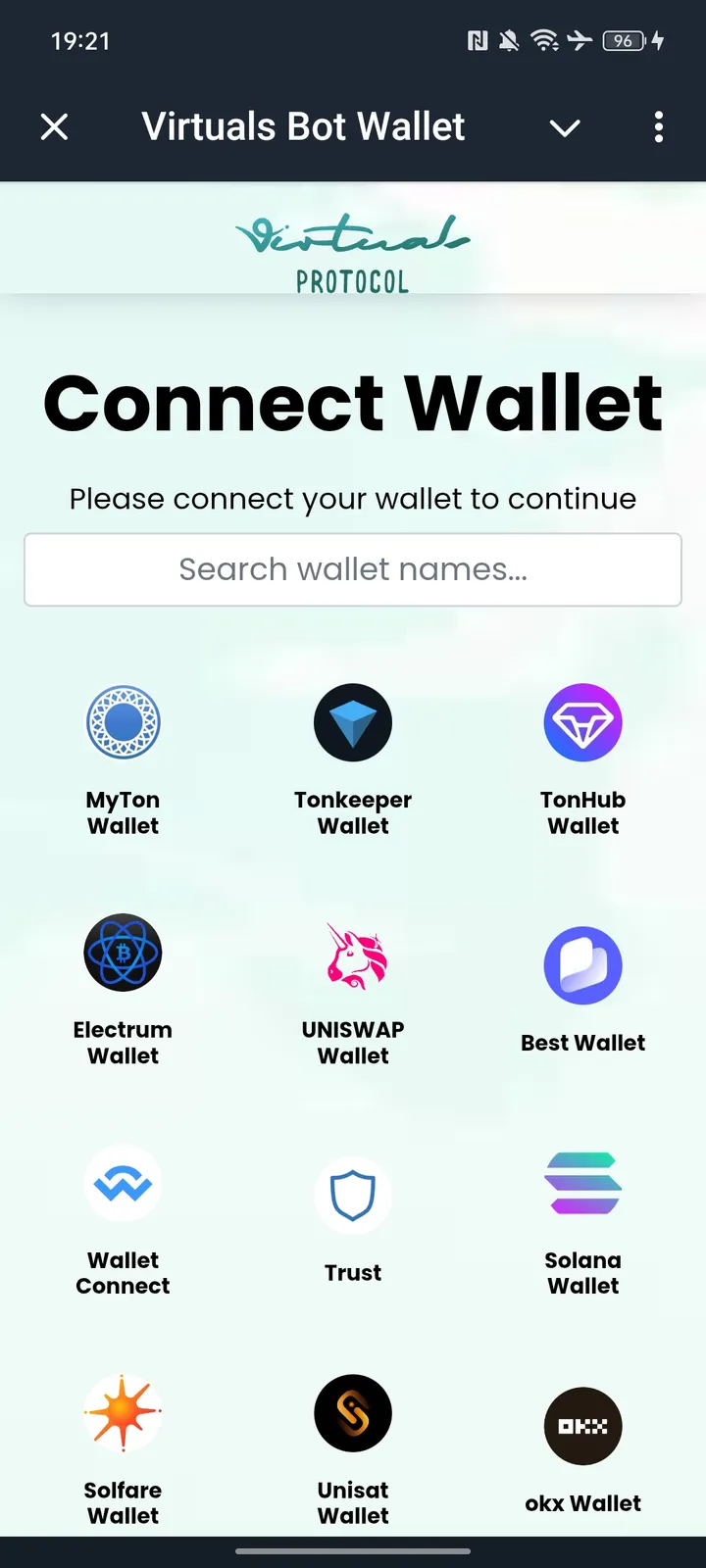706x1568 pixels.
Task: Select the MyTon Wallet icon
Action: pyautogui.click(x=123, y=722)
